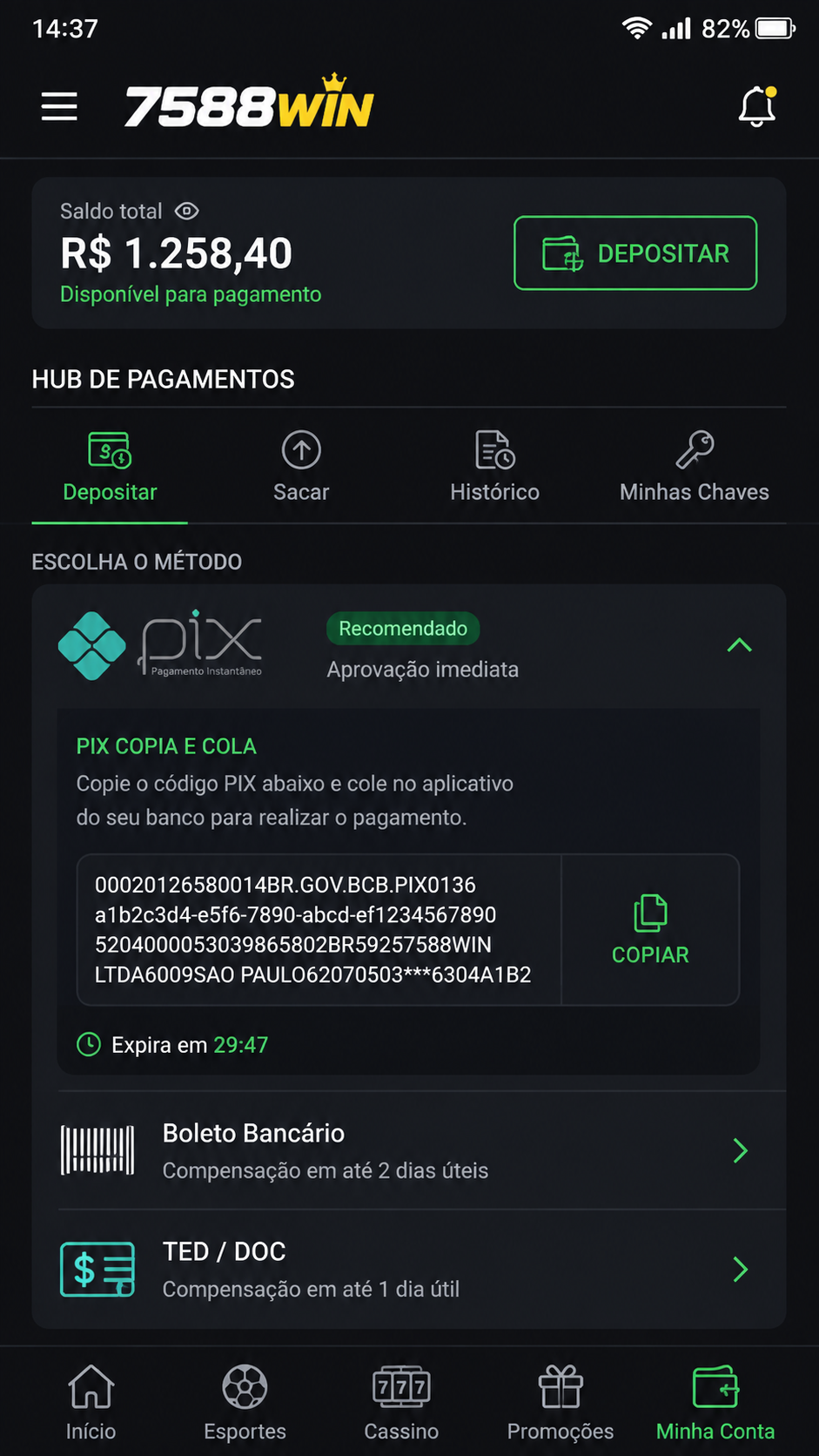The height and width of the screenshot is (1456, 819).
Task: Collapse the PIX payment method section
Action: 739,645
